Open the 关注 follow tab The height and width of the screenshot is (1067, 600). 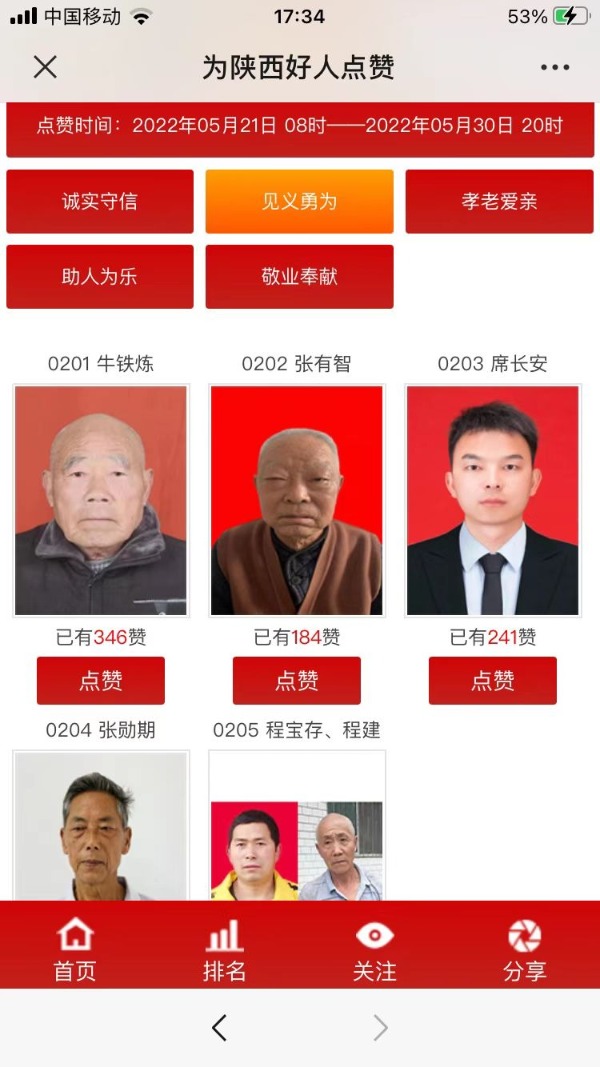coord(375,950)
